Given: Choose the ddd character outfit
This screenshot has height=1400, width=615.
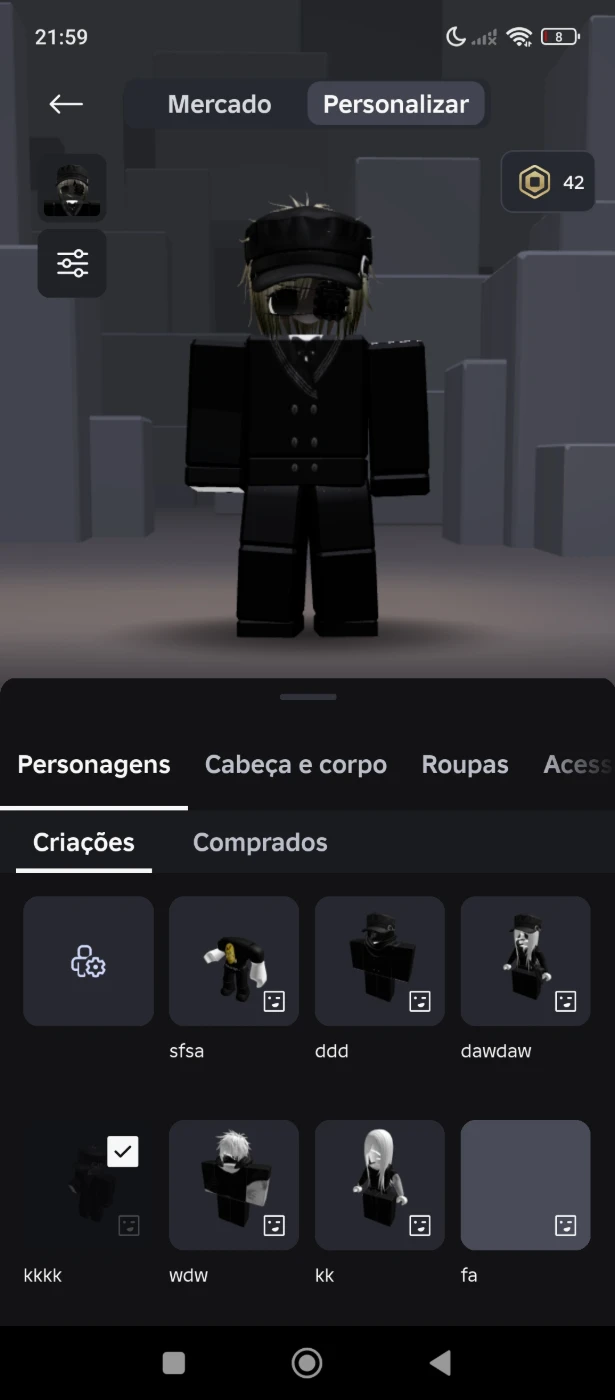Looking at the screenshot, I should tap(380, 961).
